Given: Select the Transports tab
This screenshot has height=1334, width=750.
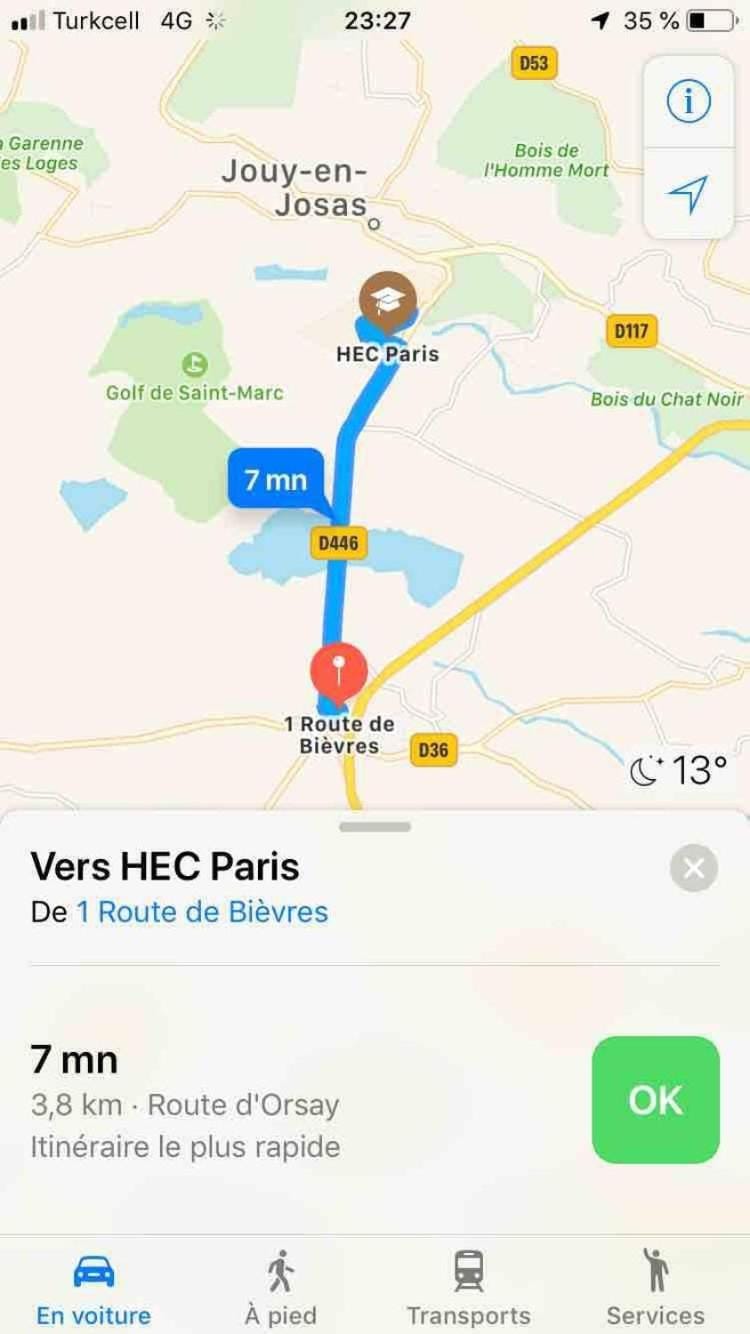Looking at the screenshot, I should pos(468,1286).
